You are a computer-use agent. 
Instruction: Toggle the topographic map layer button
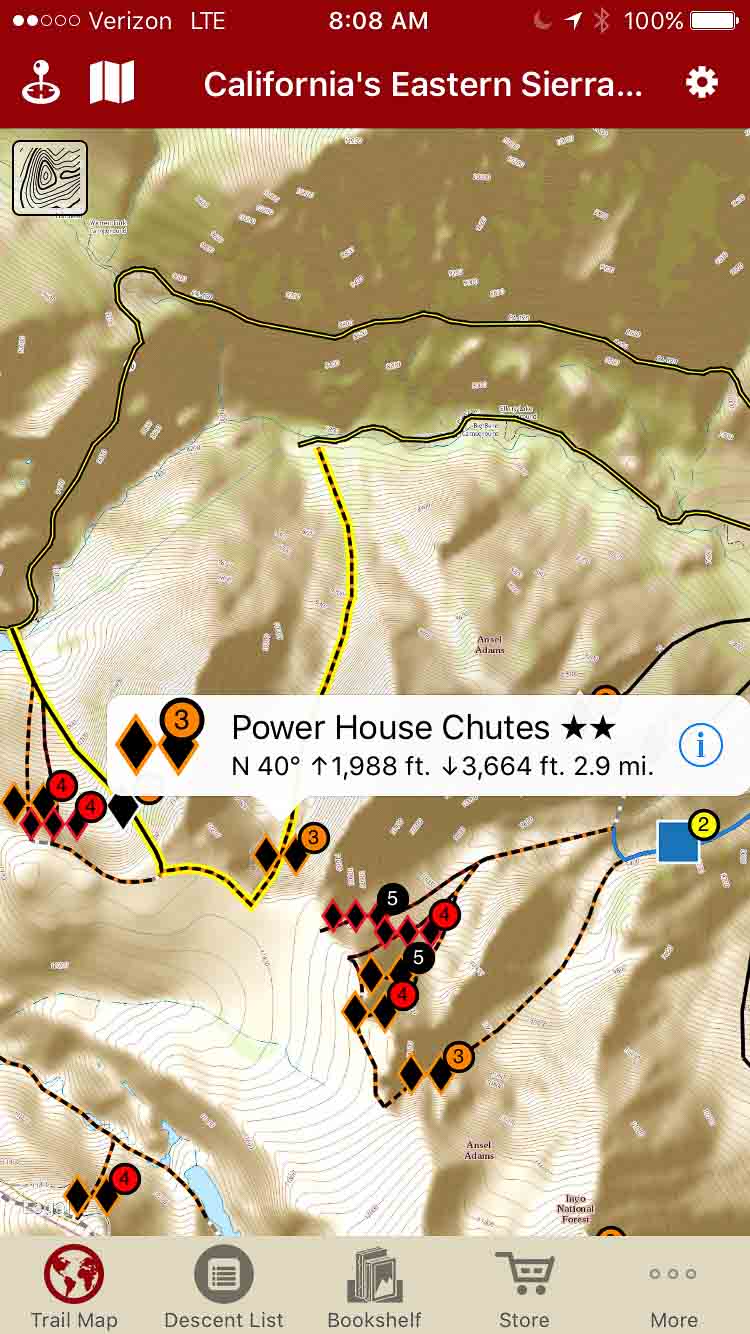coord(50,178)
